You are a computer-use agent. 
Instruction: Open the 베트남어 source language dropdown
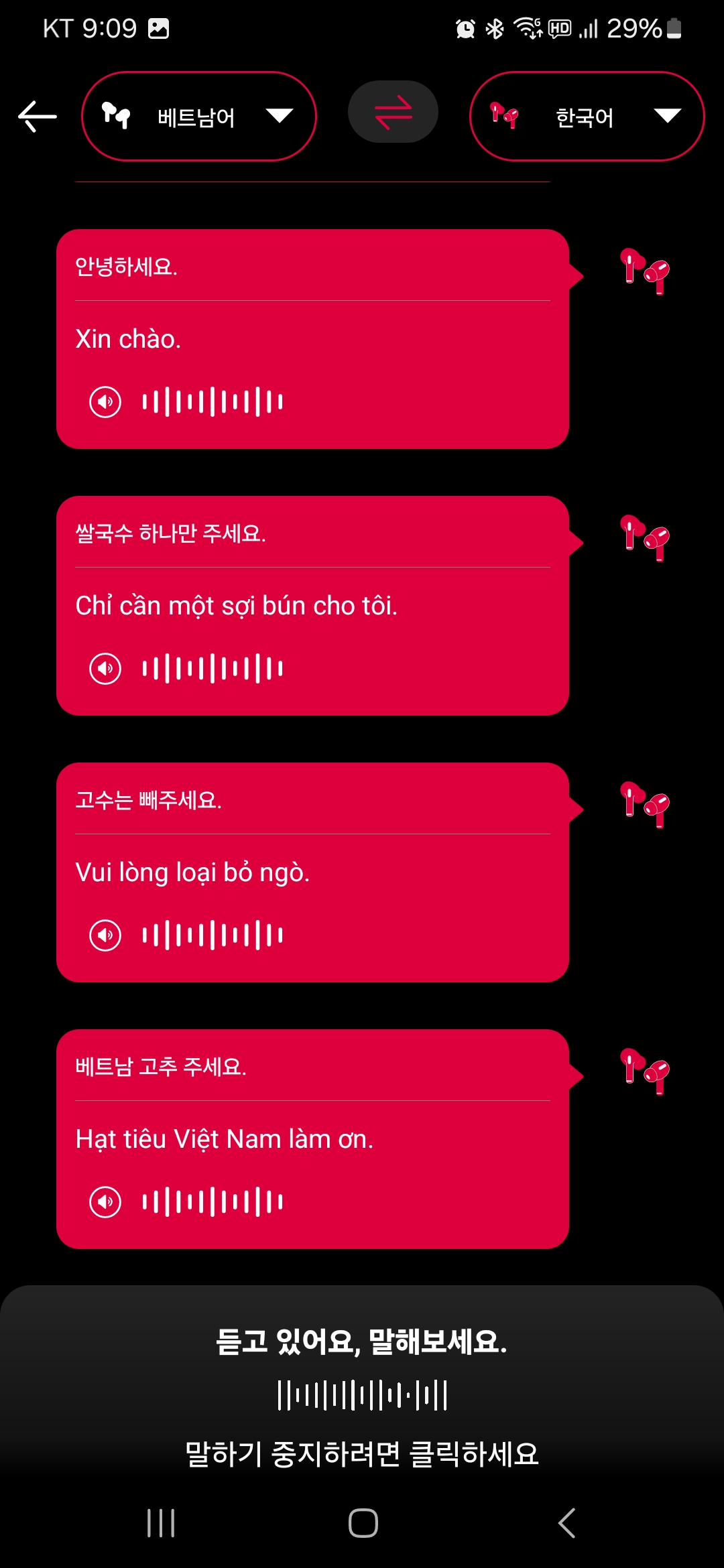pos(198,117)
